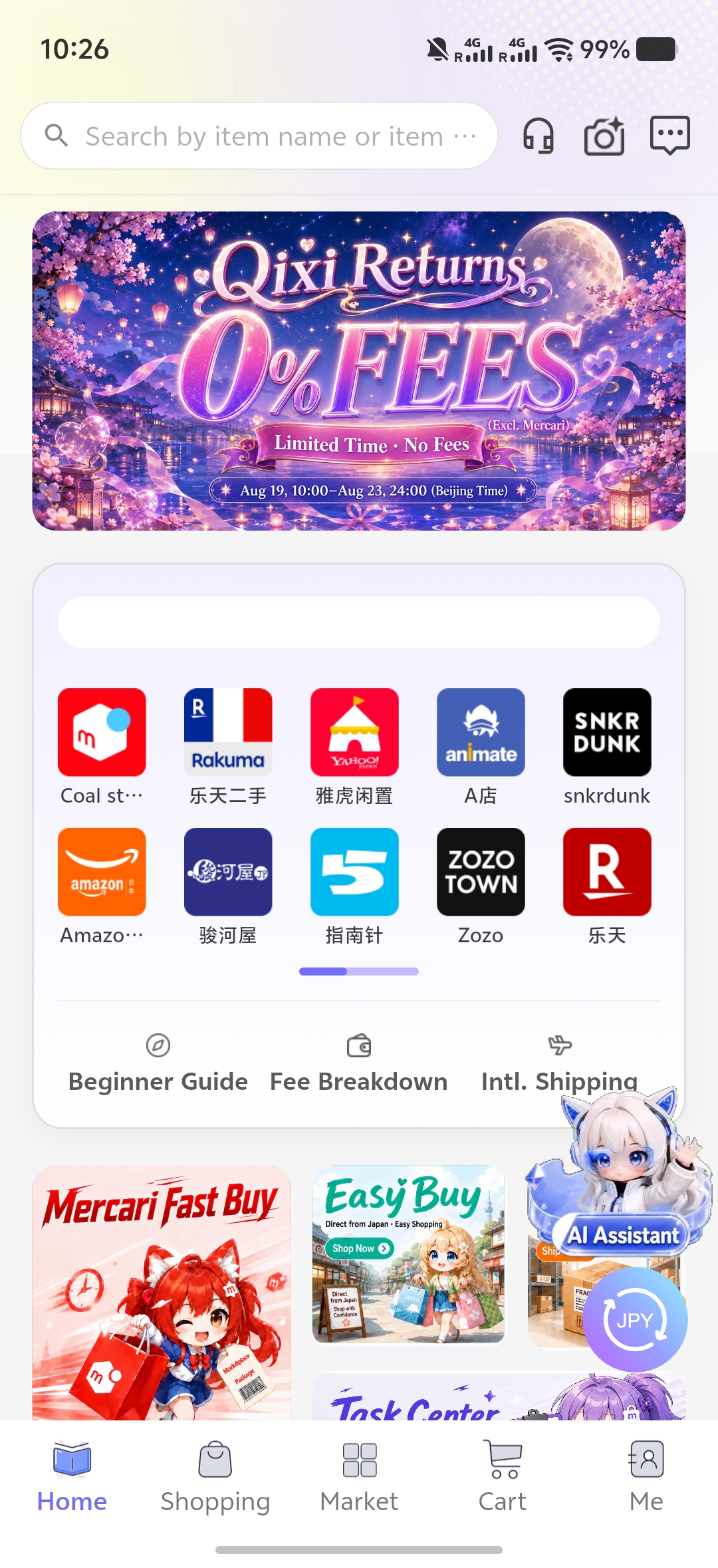Open the snkrdunk store
Image resolution: width=718 pixels, height=1568 pixels.
point(607,747)
